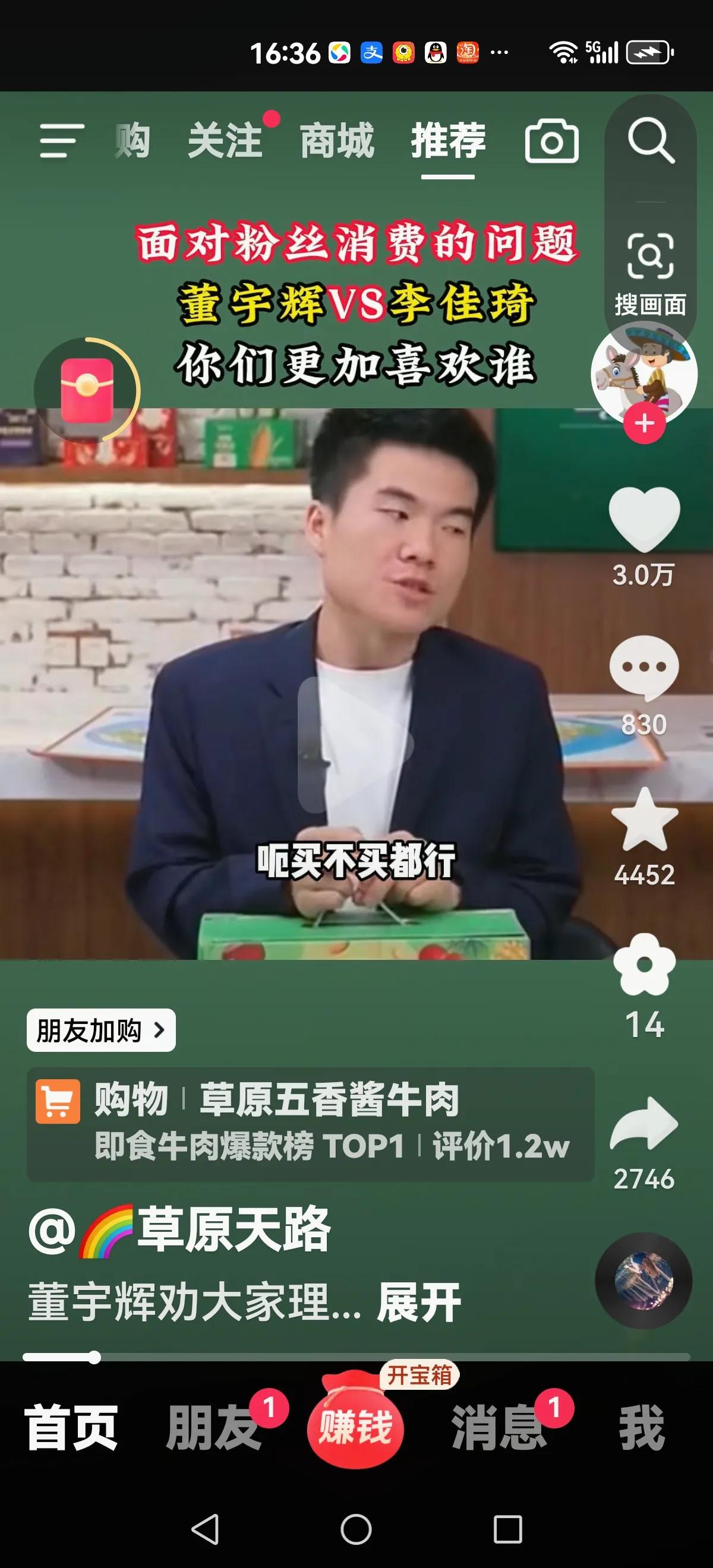The image size is (713, 1568).
Task: Open the red envelope reward icon
Action: (x=87, y=390)
